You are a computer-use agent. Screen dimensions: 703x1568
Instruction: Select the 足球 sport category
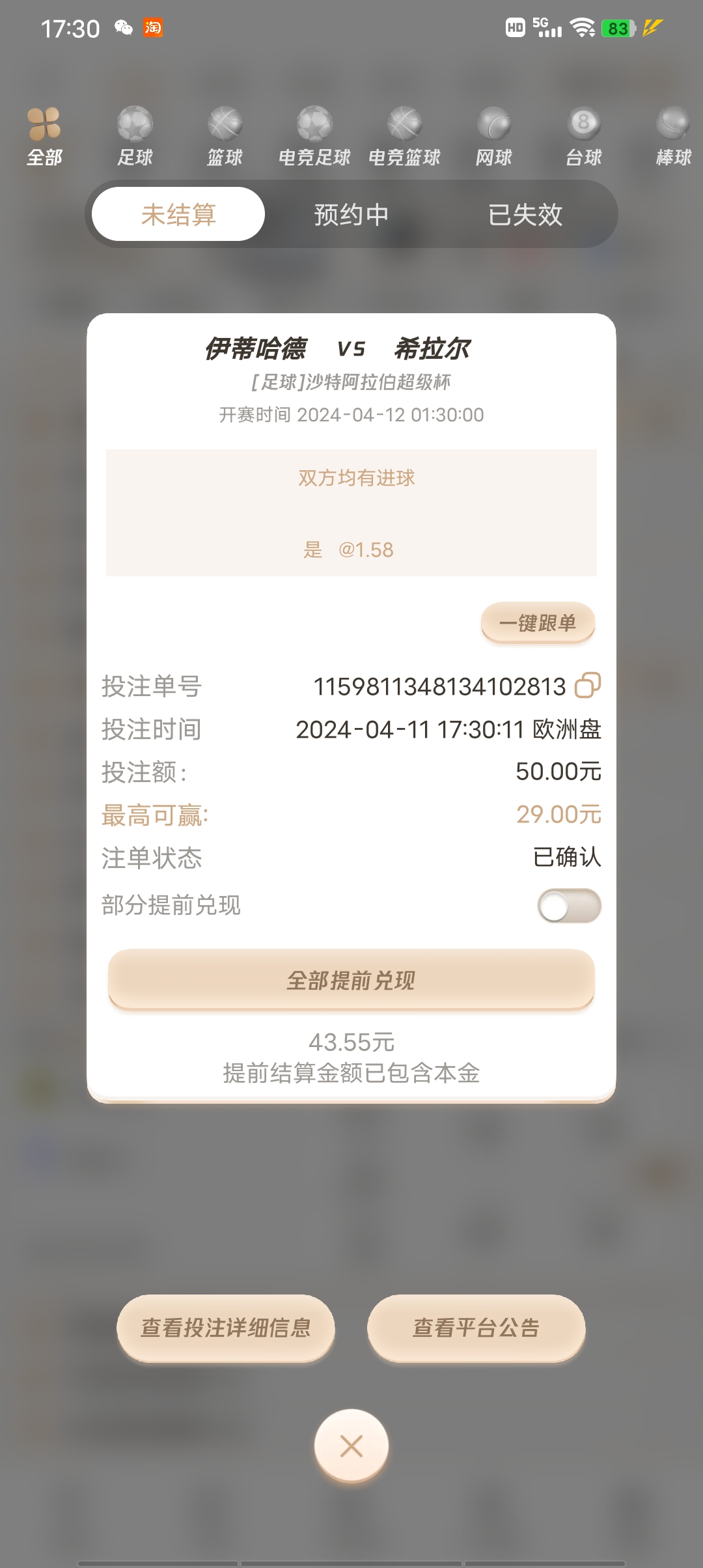tap(135, 136)
